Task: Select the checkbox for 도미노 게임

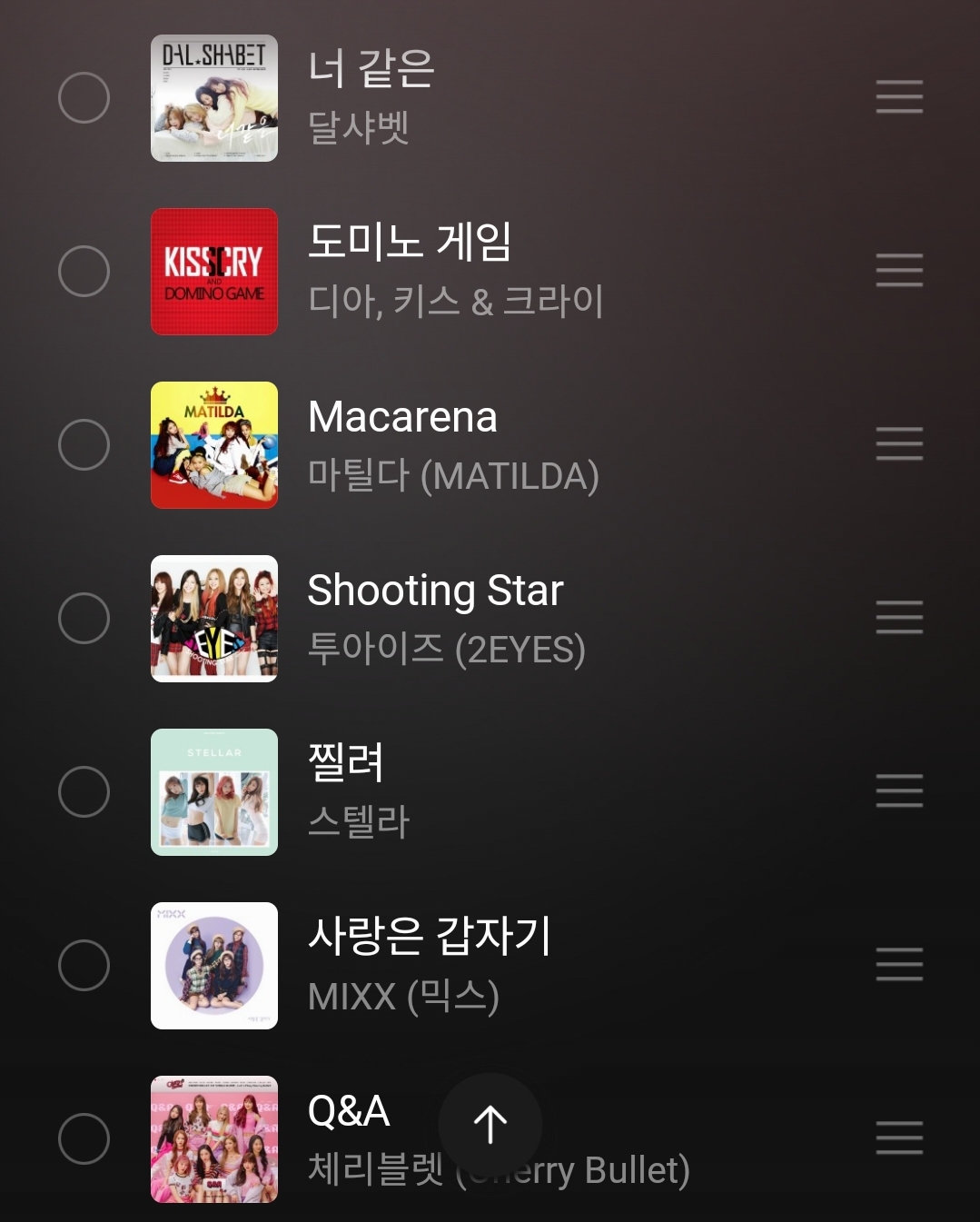Action: 84,271
